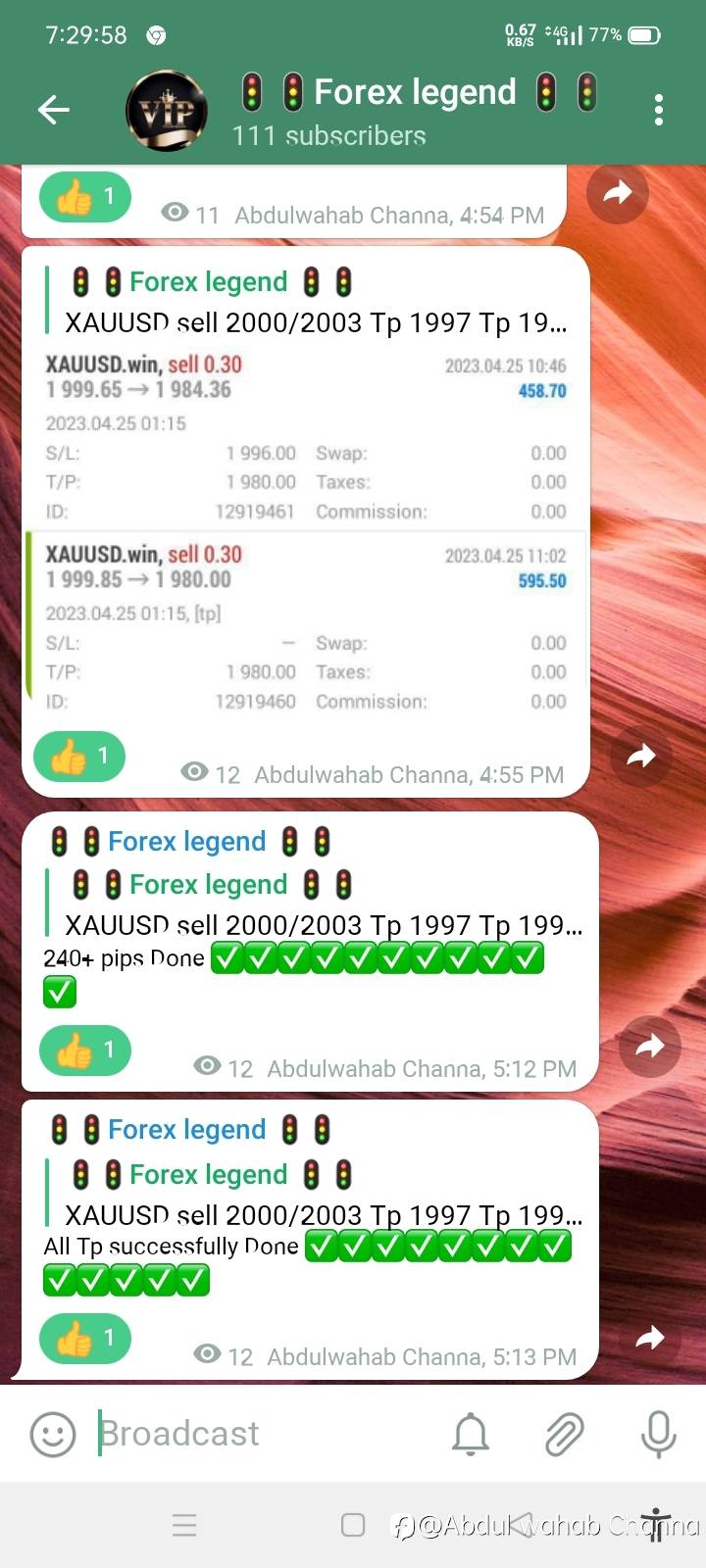The height and width of the screenshot is (1568, 706).
Task: Attach a file with the paperclip
Action: (x=565, y=1435)
